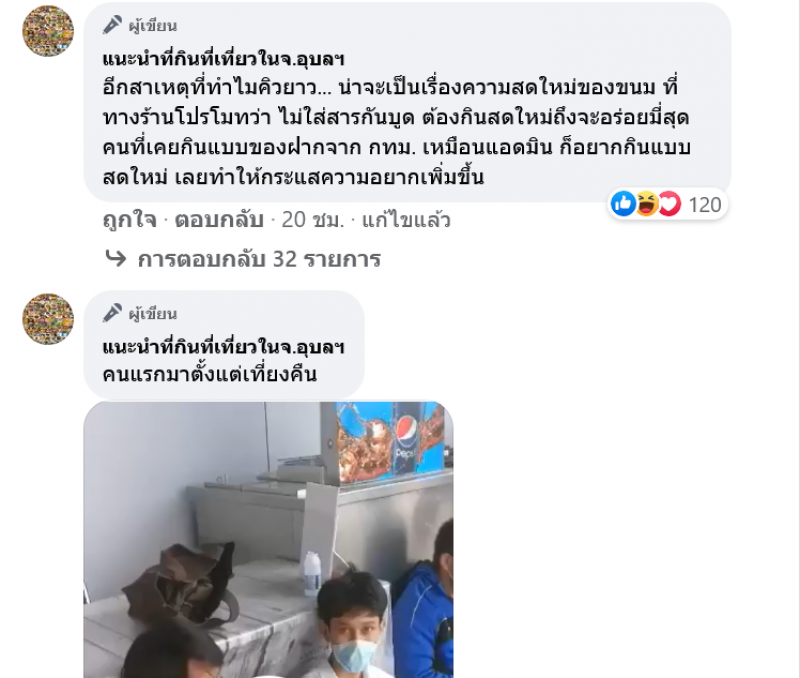The width and height of the screenshot is (800, 678).
Task: View edit history via แก้ไขแล้ว
Action: point(406,219)
